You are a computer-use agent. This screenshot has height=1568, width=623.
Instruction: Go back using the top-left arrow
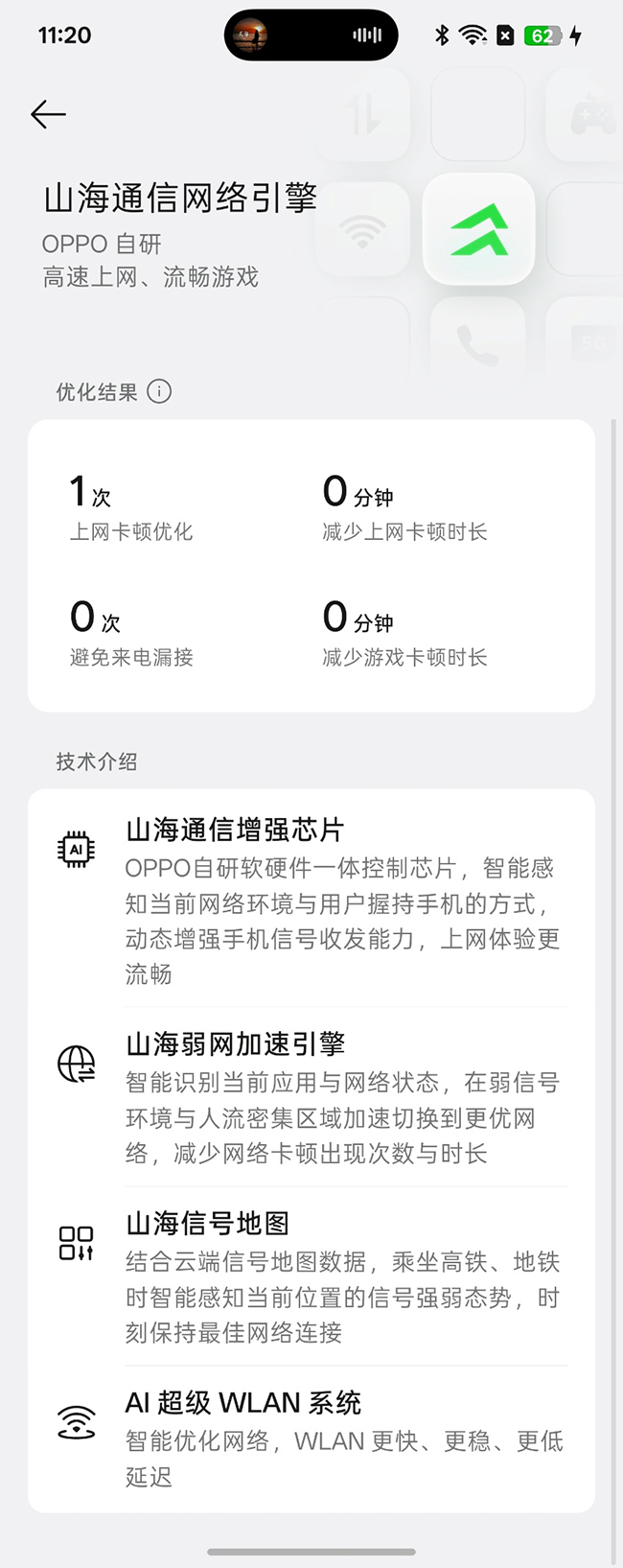tap(48, 115)
